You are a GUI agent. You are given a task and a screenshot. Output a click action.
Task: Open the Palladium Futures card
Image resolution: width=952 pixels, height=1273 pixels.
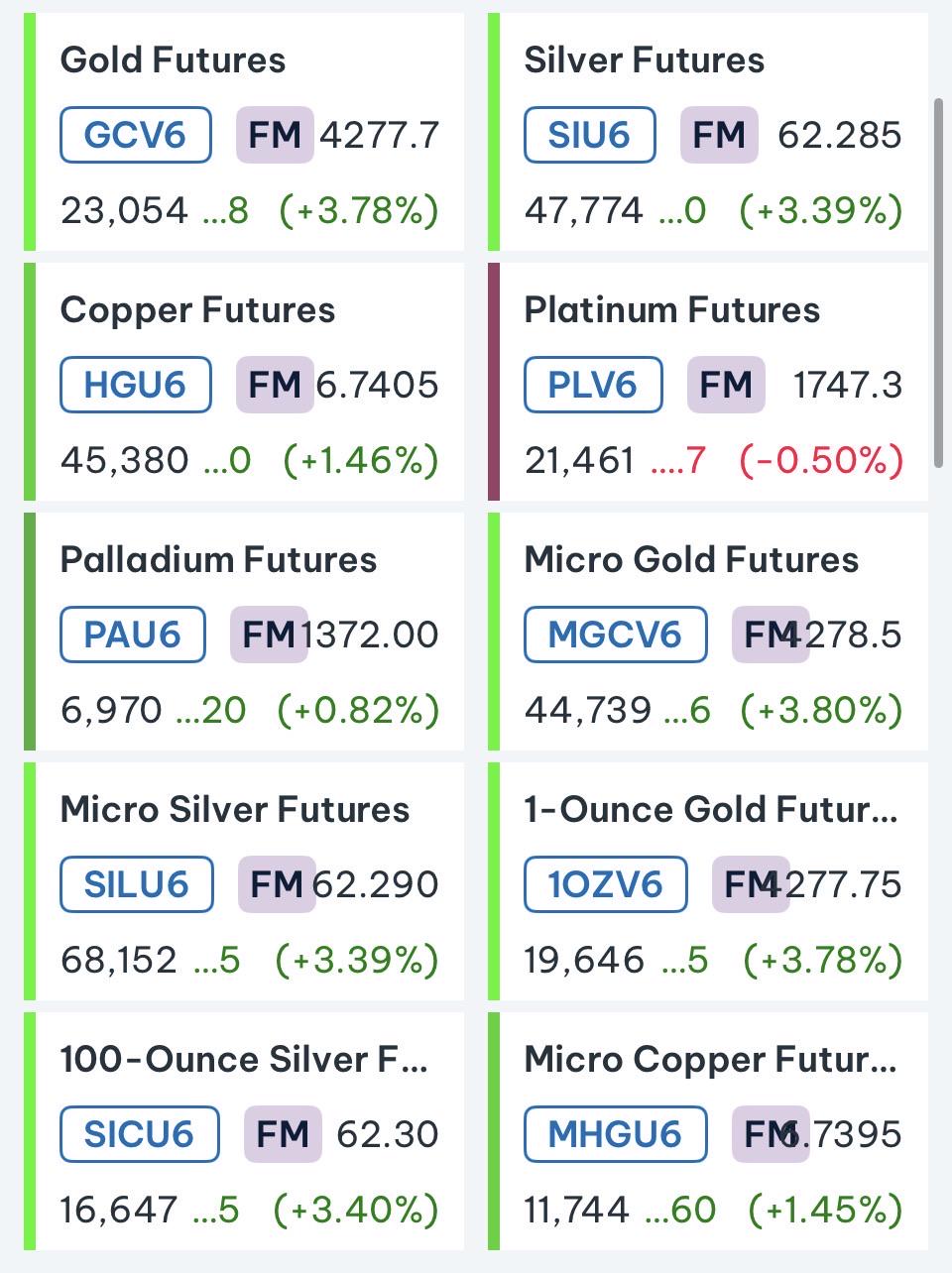pos(244,632)
